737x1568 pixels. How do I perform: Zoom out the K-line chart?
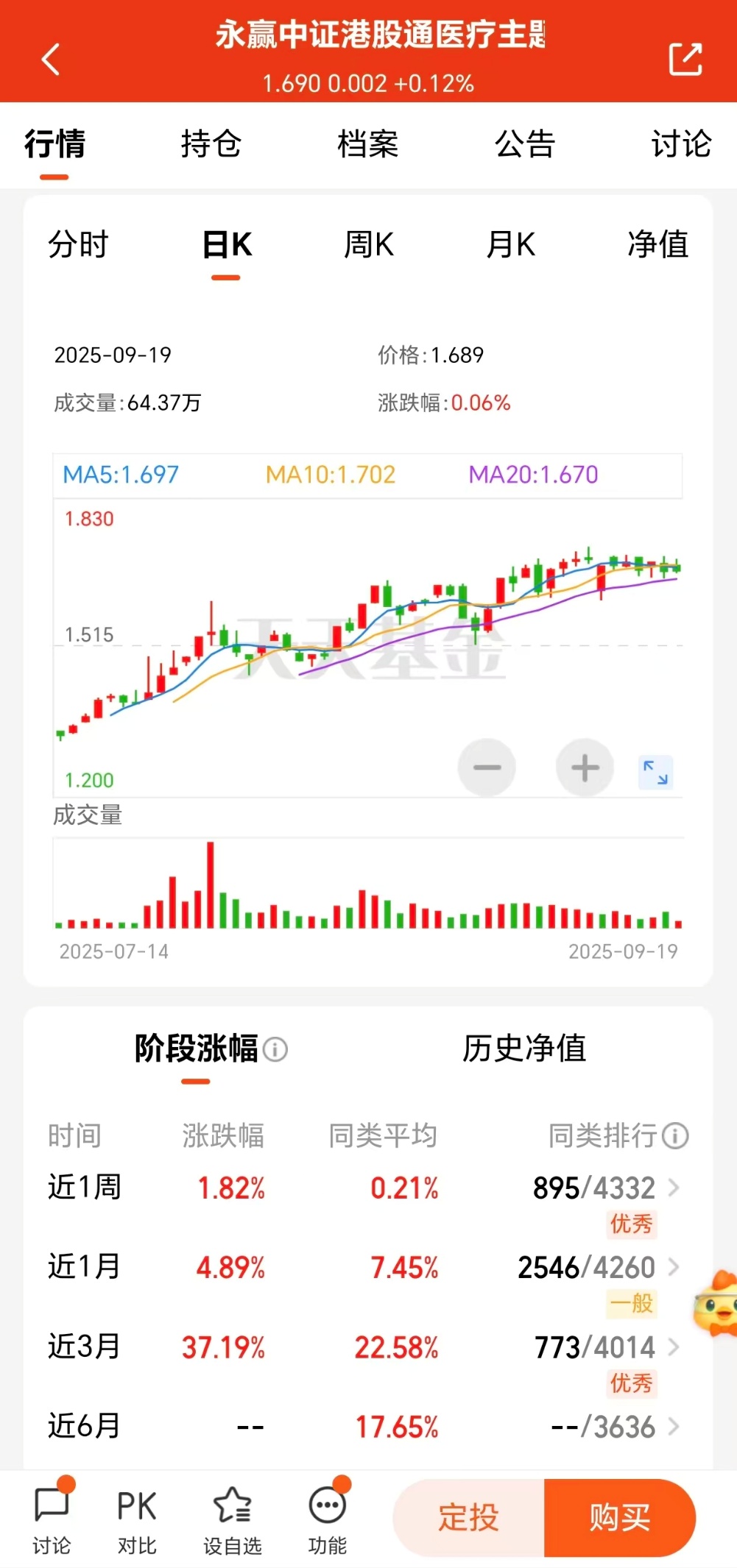[487, 767]
